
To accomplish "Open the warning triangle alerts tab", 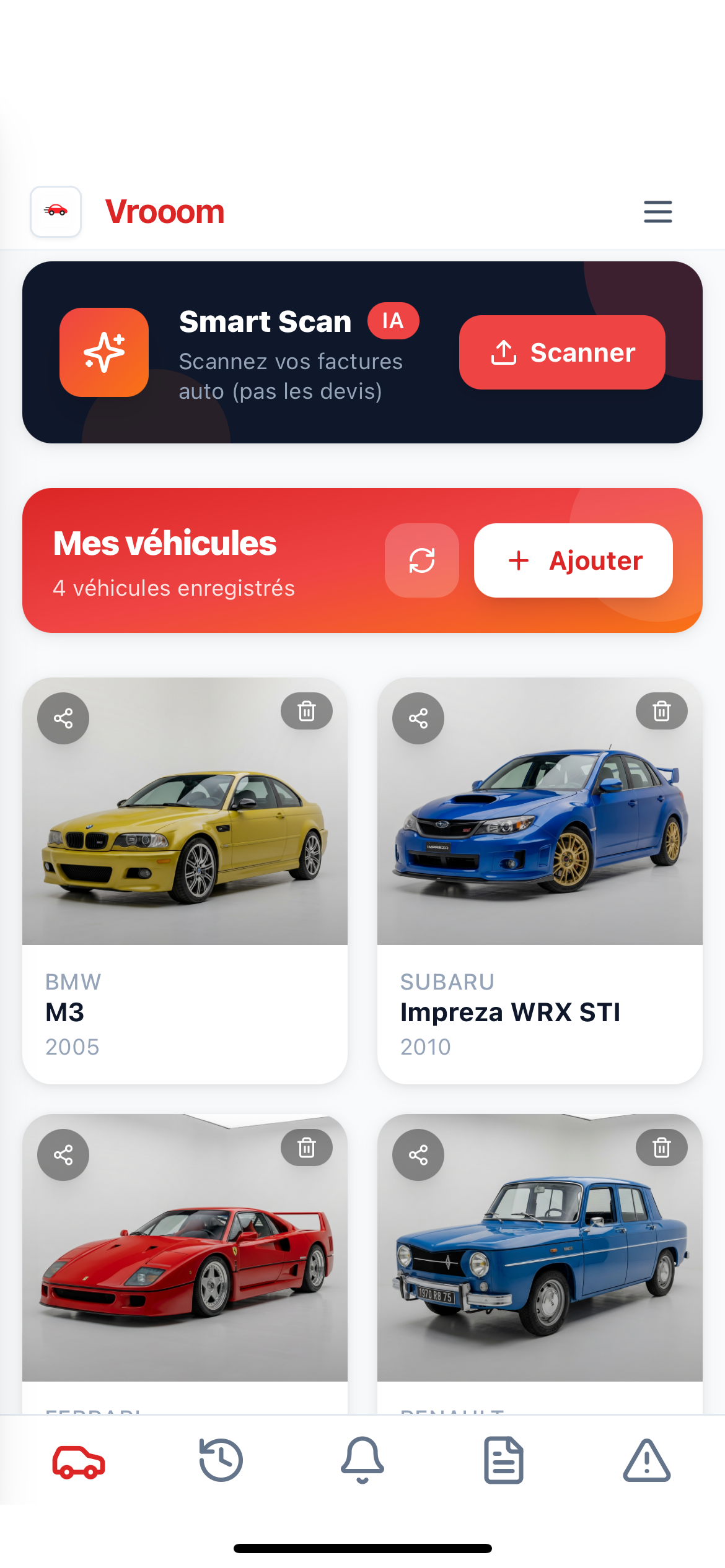I will 646,1461.
